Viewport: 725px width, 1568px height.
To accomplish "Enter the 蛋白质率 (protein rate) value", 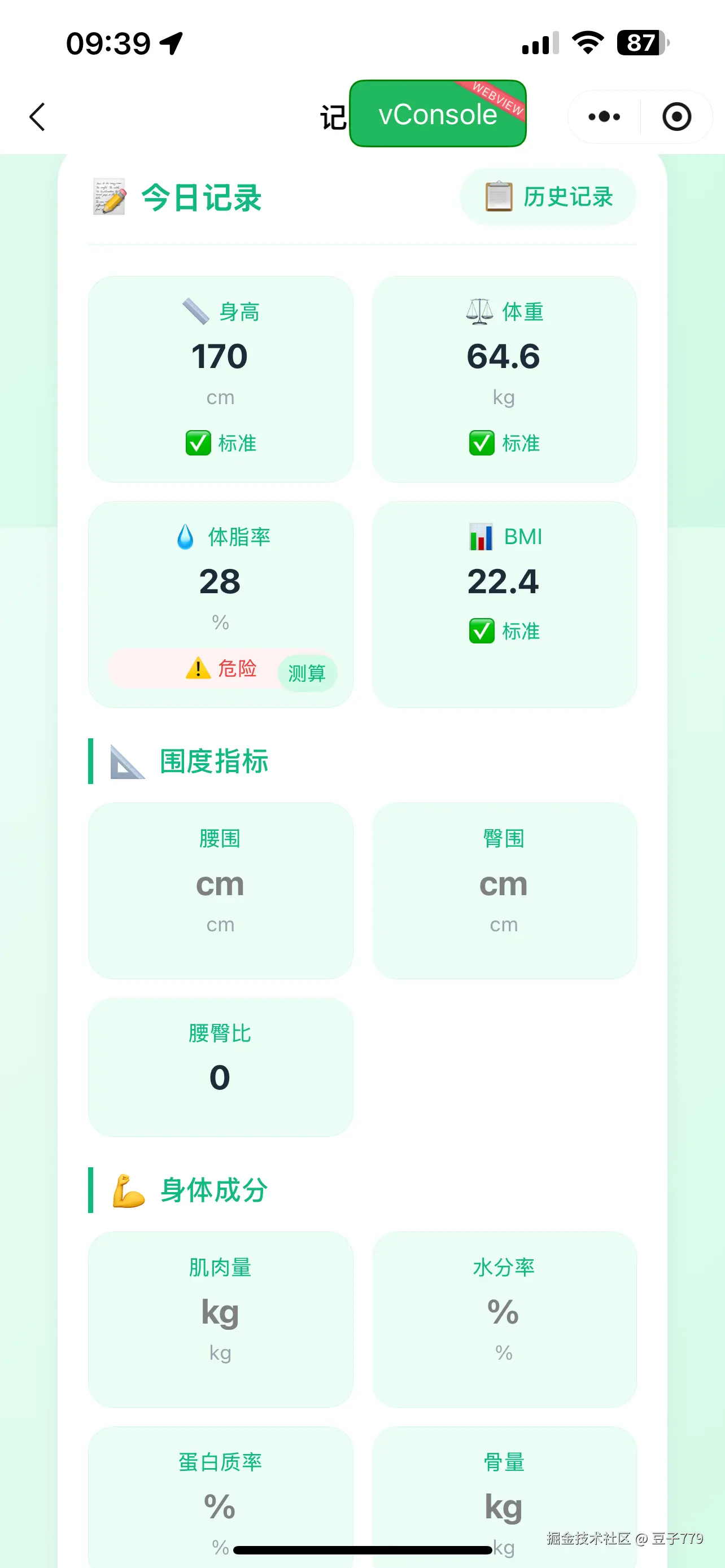I will point(220,1506).
